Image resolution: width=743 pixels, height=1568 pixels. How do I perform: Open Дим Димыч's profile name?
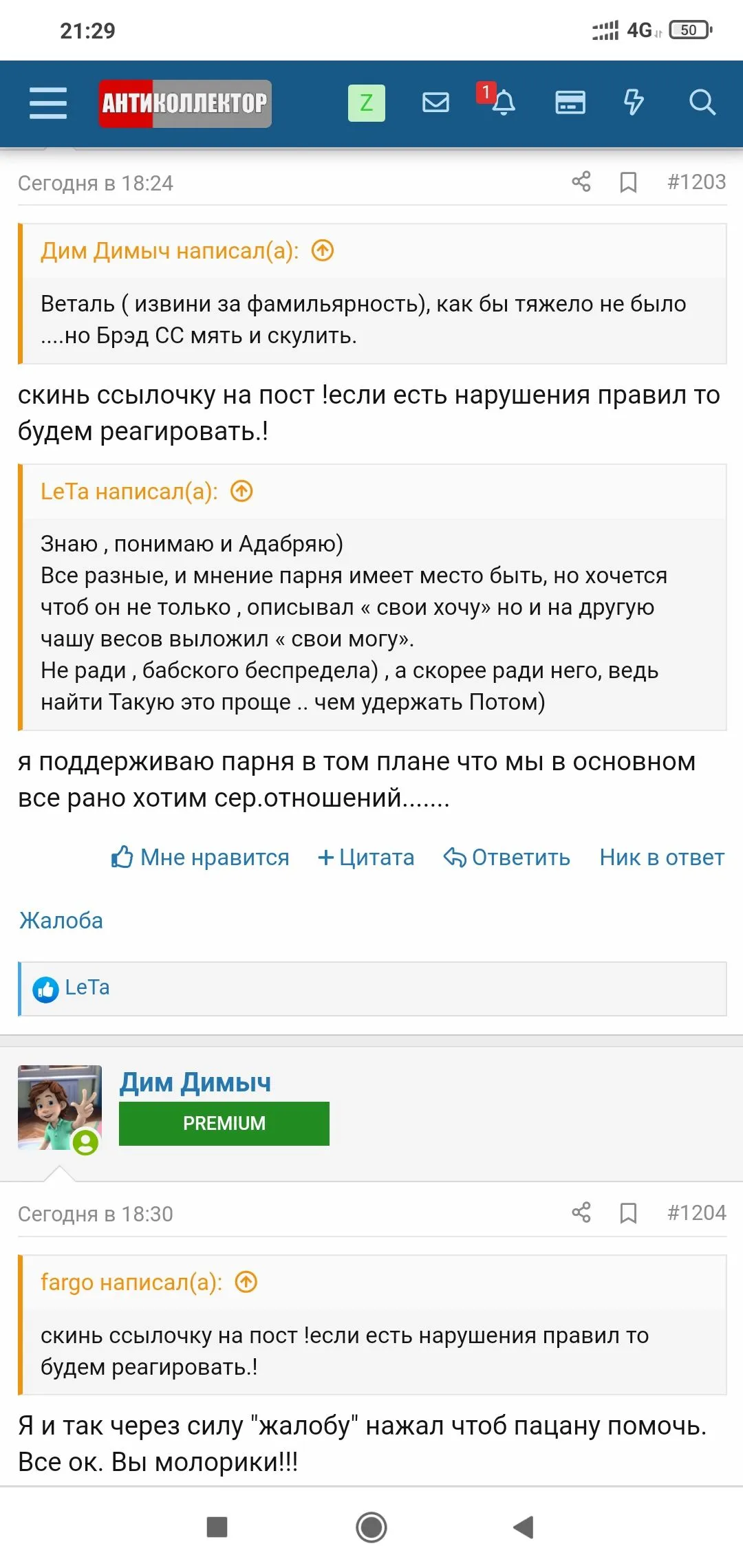coord(195,1082)
